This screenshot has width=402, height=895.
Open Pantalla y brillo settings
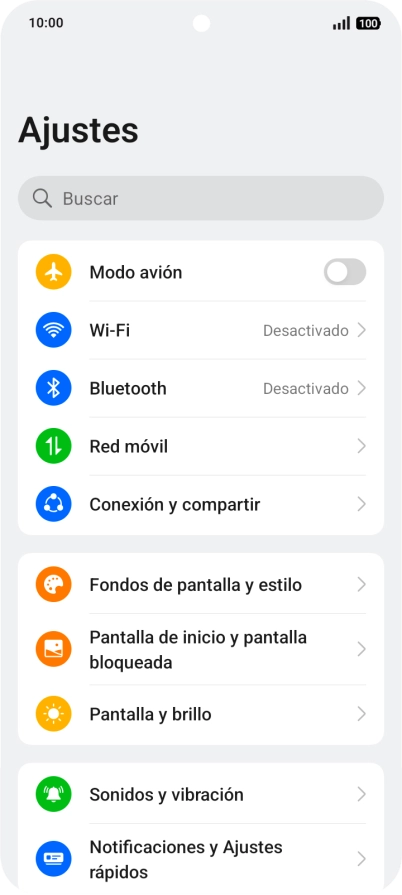[201, 715]
